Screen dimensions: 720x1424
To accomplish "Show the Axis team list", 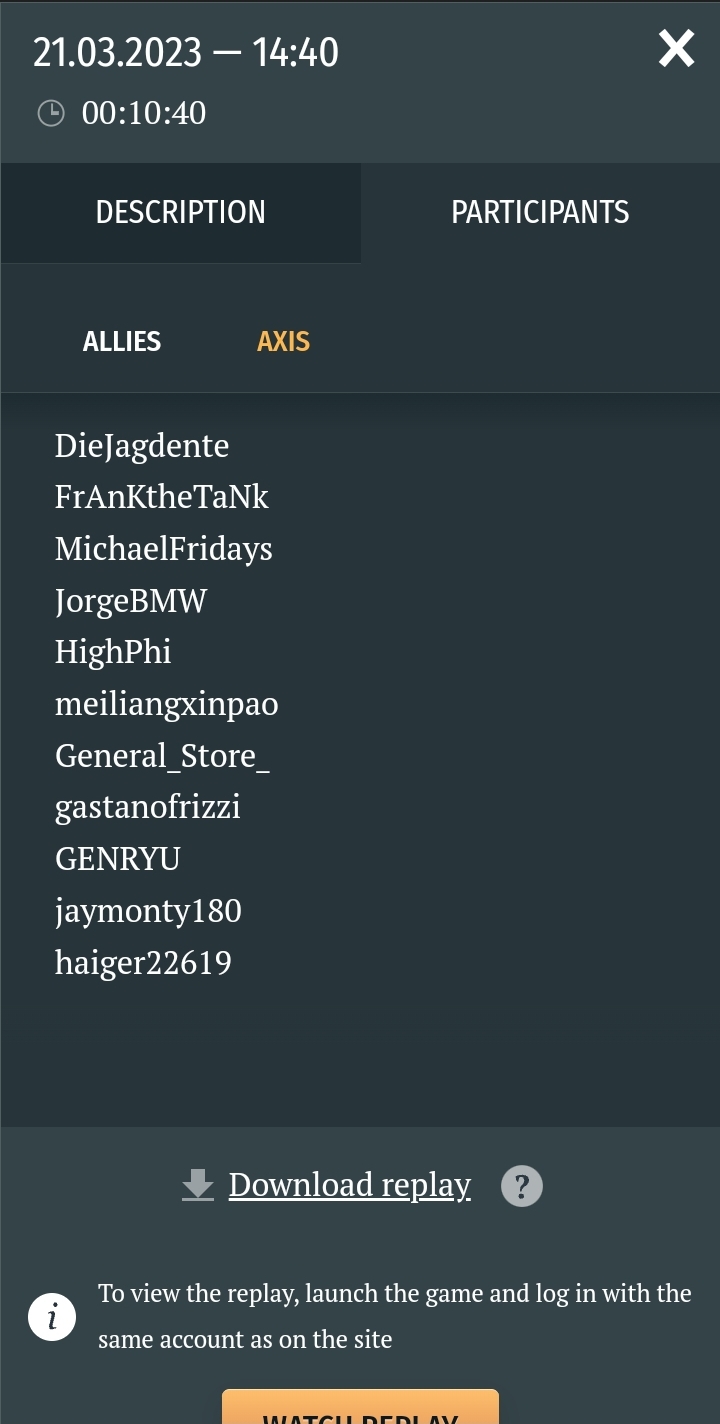I will point(284,341).
